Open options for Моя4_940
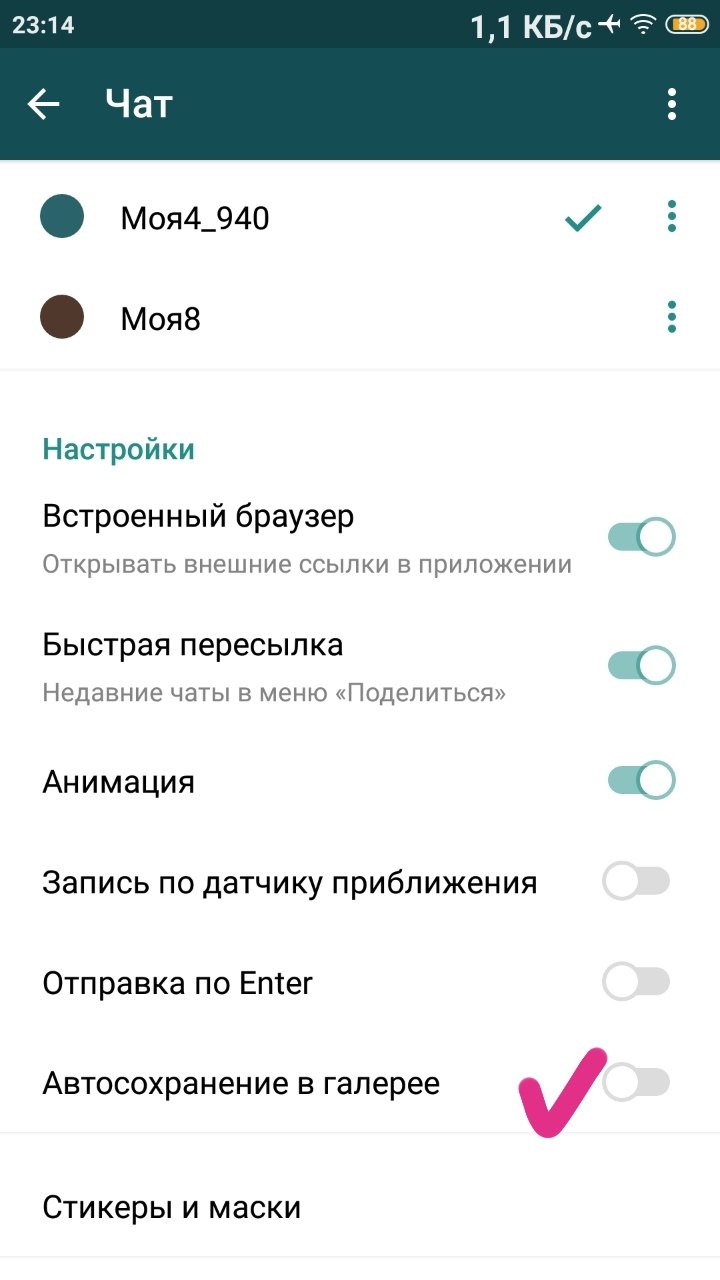The image size is (720, 1280). 672,217
